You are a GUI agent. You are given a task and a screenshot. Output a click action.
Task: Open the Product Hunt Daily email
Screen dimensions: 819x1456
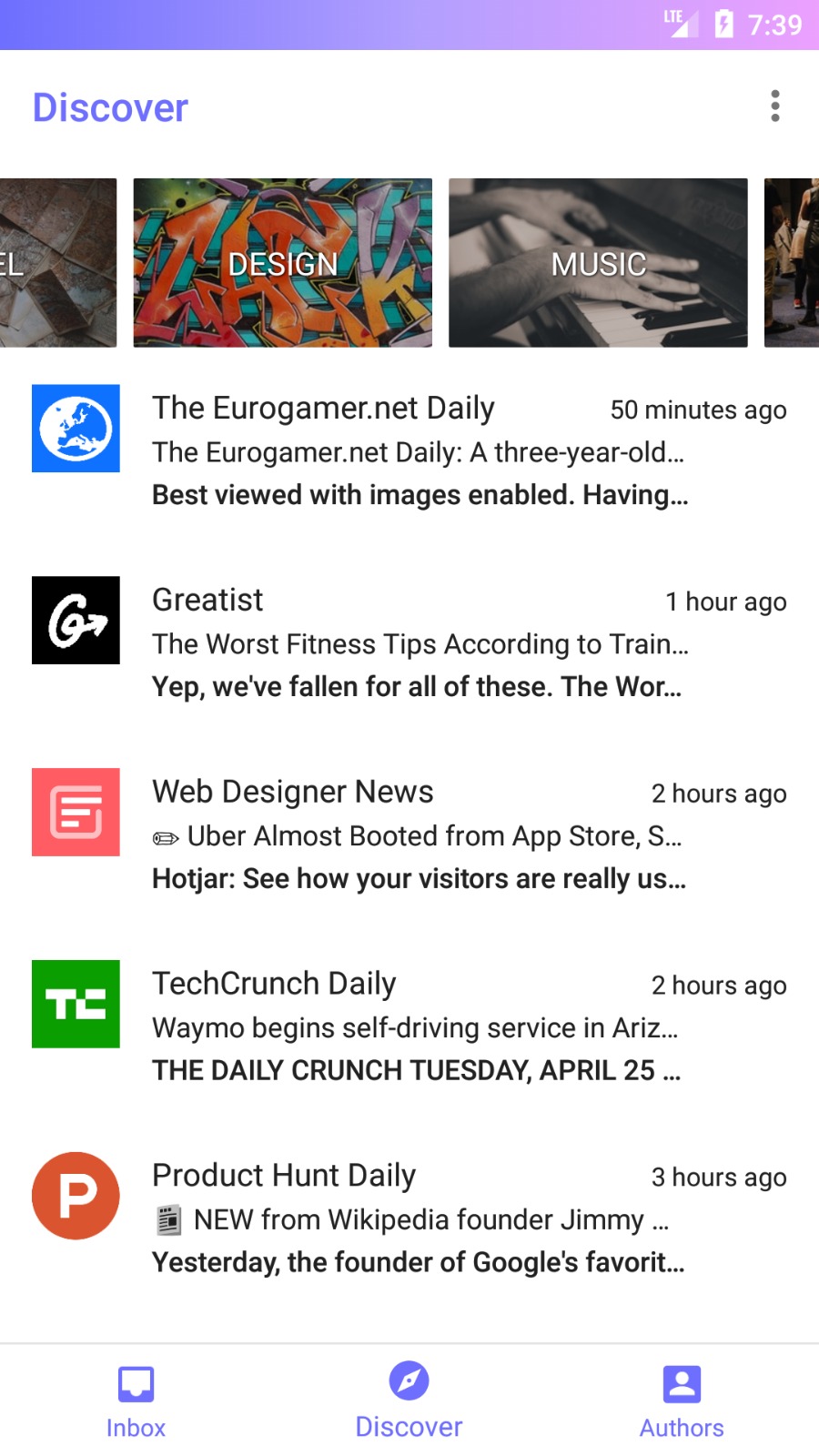tap(409, 1218)
